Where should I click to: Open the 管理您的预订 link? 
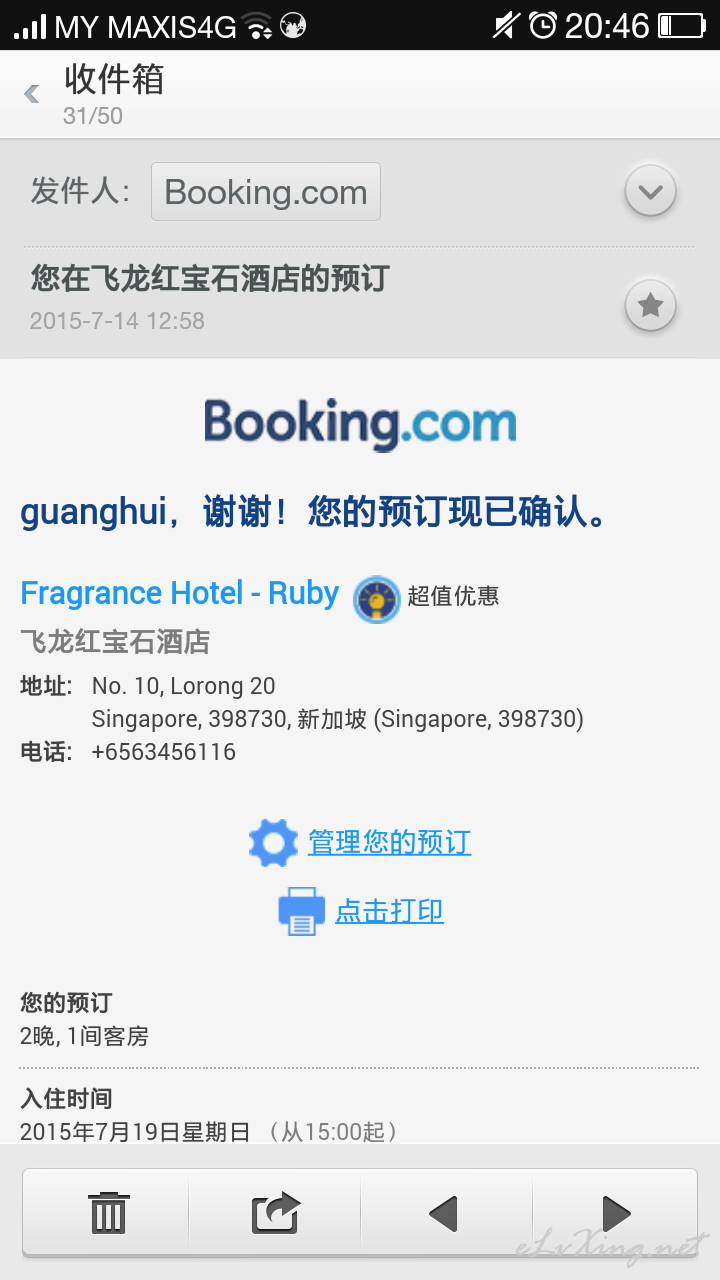click(x=389, y=842)
